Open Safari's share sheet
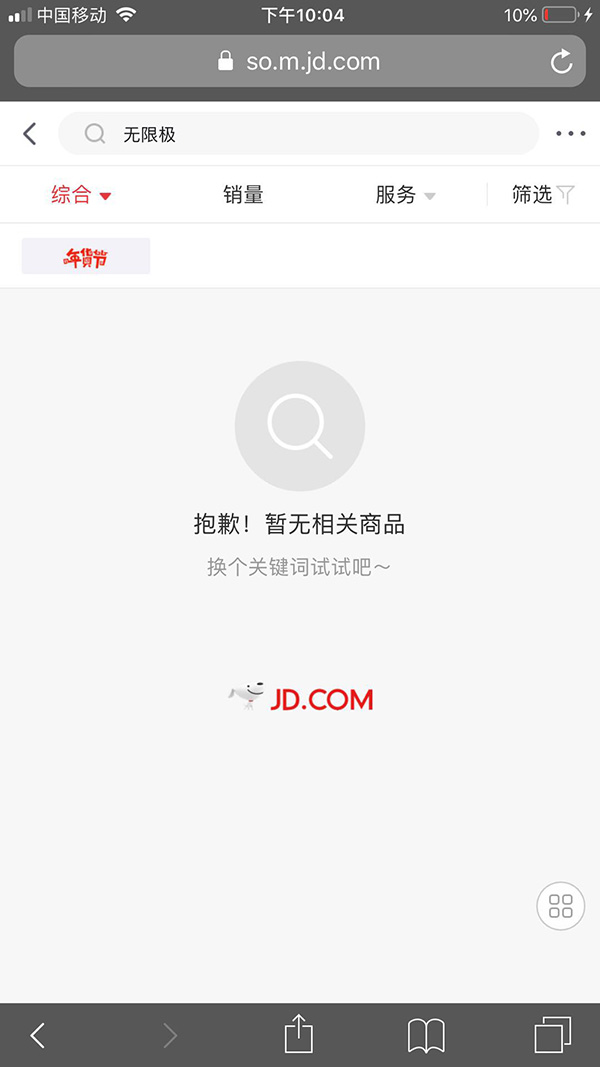Screen dimensions: 600x1067 [299, 1034]
